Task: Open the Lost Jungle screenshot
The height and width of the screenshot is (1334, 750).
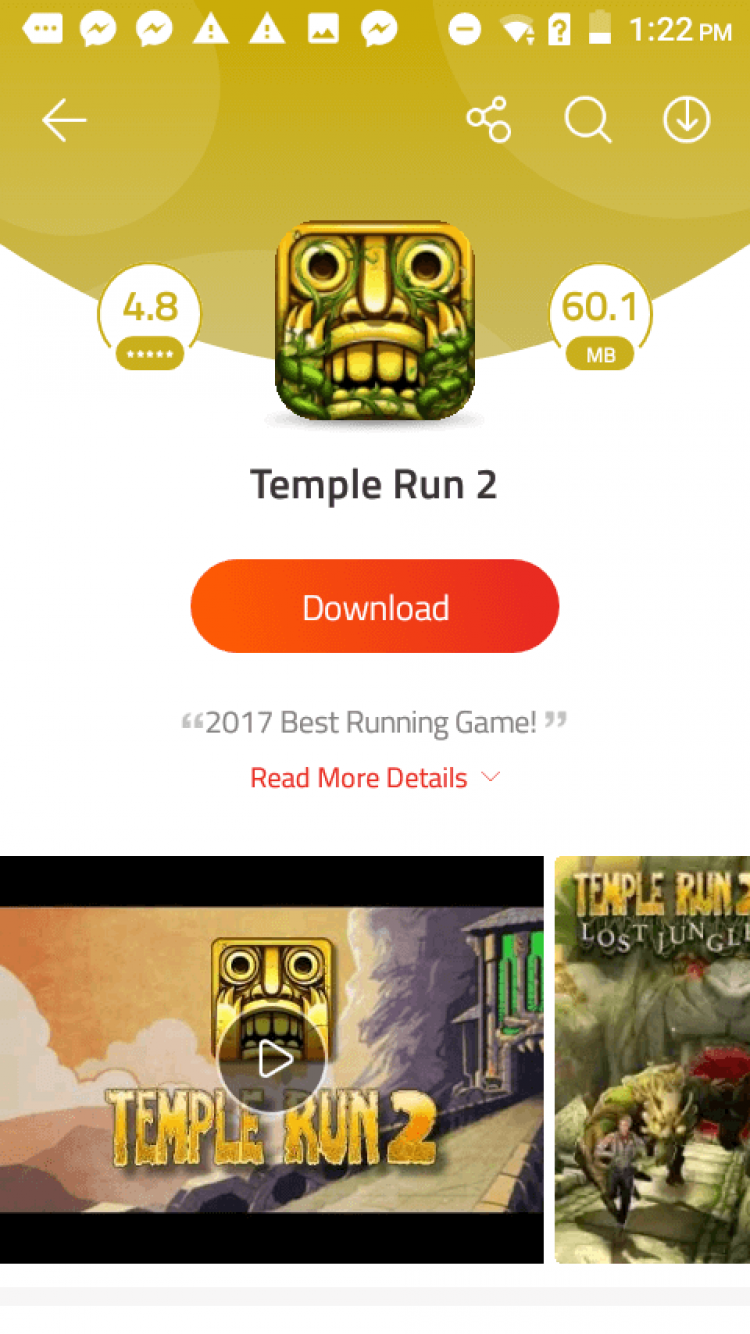Action: tap(652, 1060)
